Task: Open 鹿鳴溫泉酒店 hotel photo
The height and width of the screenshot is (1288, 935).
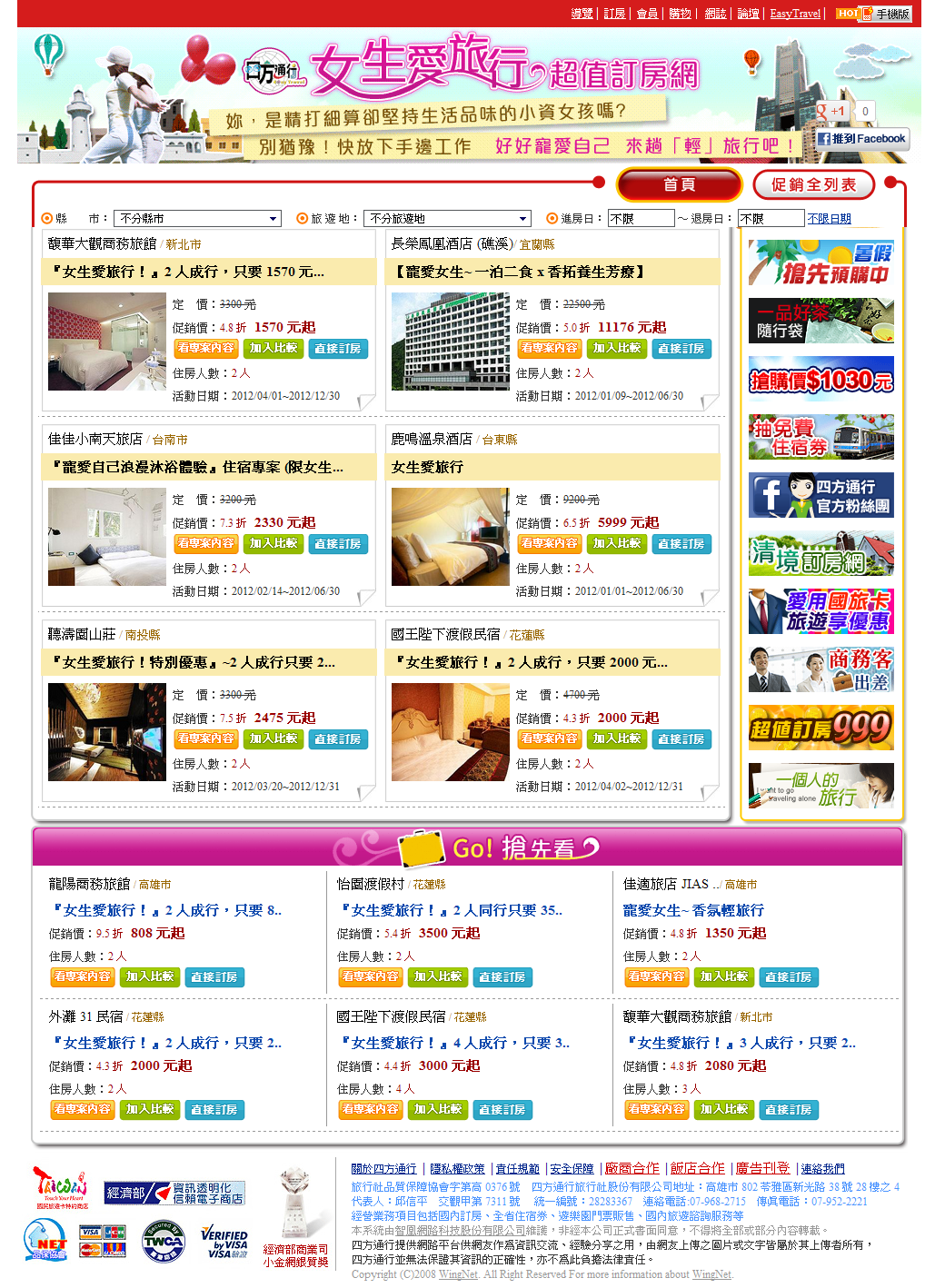Action: pyautogui.click(x=450, y=536)
